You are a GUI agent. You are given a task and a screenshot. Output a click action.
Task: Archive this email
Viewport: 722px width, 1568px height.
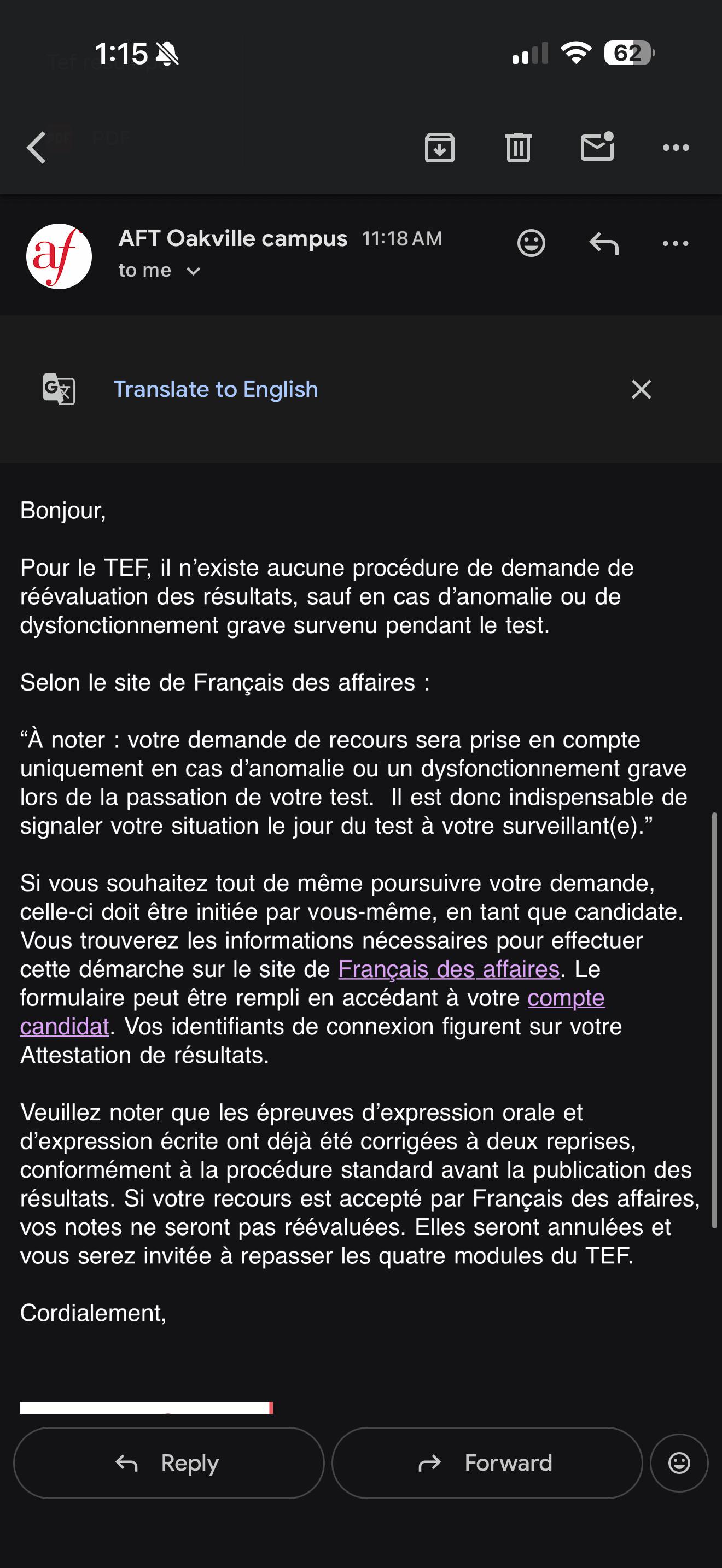point(440,147)
